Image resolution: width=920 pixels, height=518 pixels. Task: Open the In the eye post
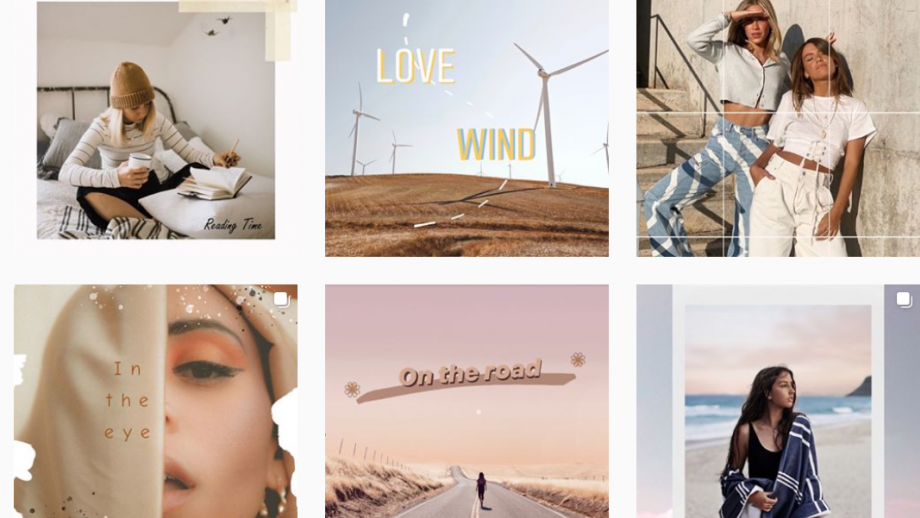coord(155,400)
